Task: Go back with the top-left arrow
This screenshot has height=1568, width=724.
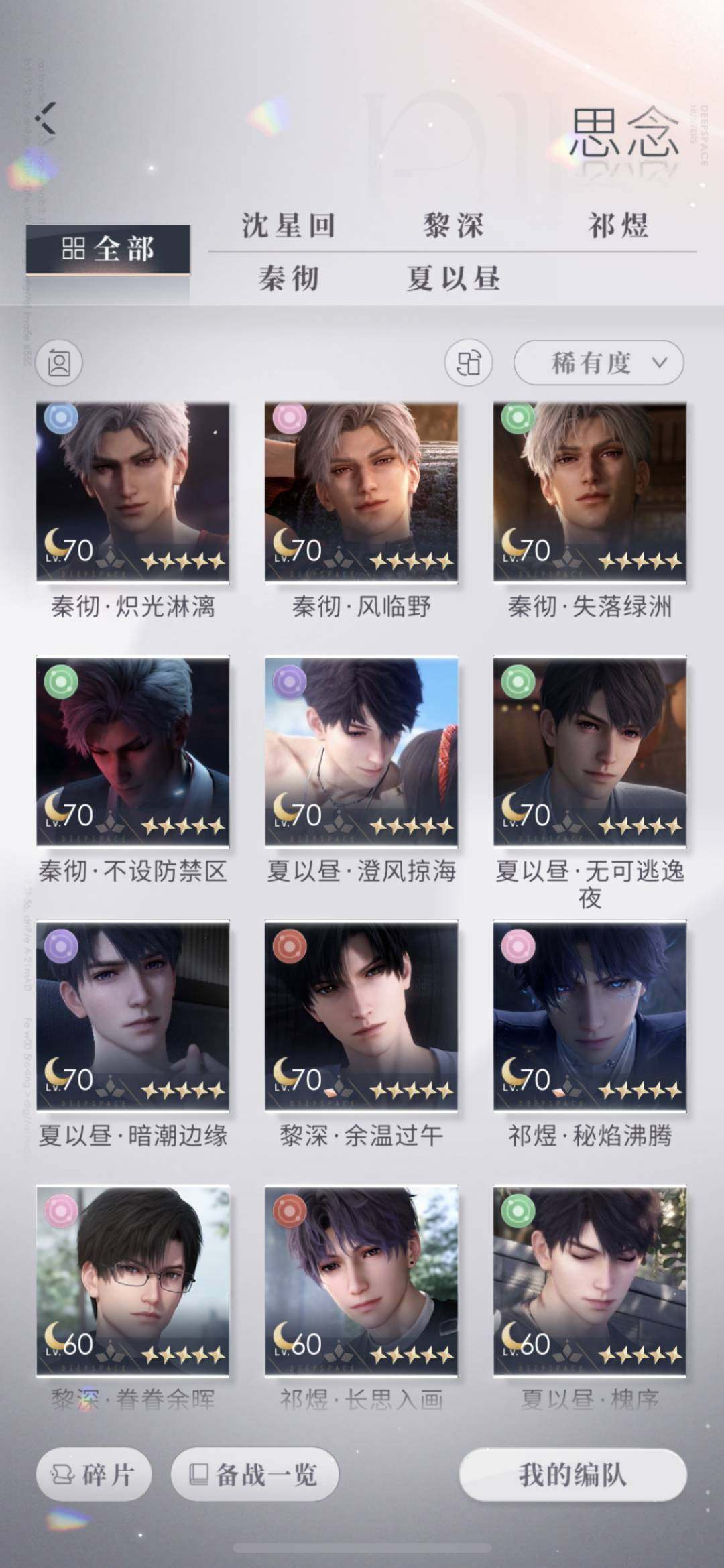Action: tap(46, 119)
